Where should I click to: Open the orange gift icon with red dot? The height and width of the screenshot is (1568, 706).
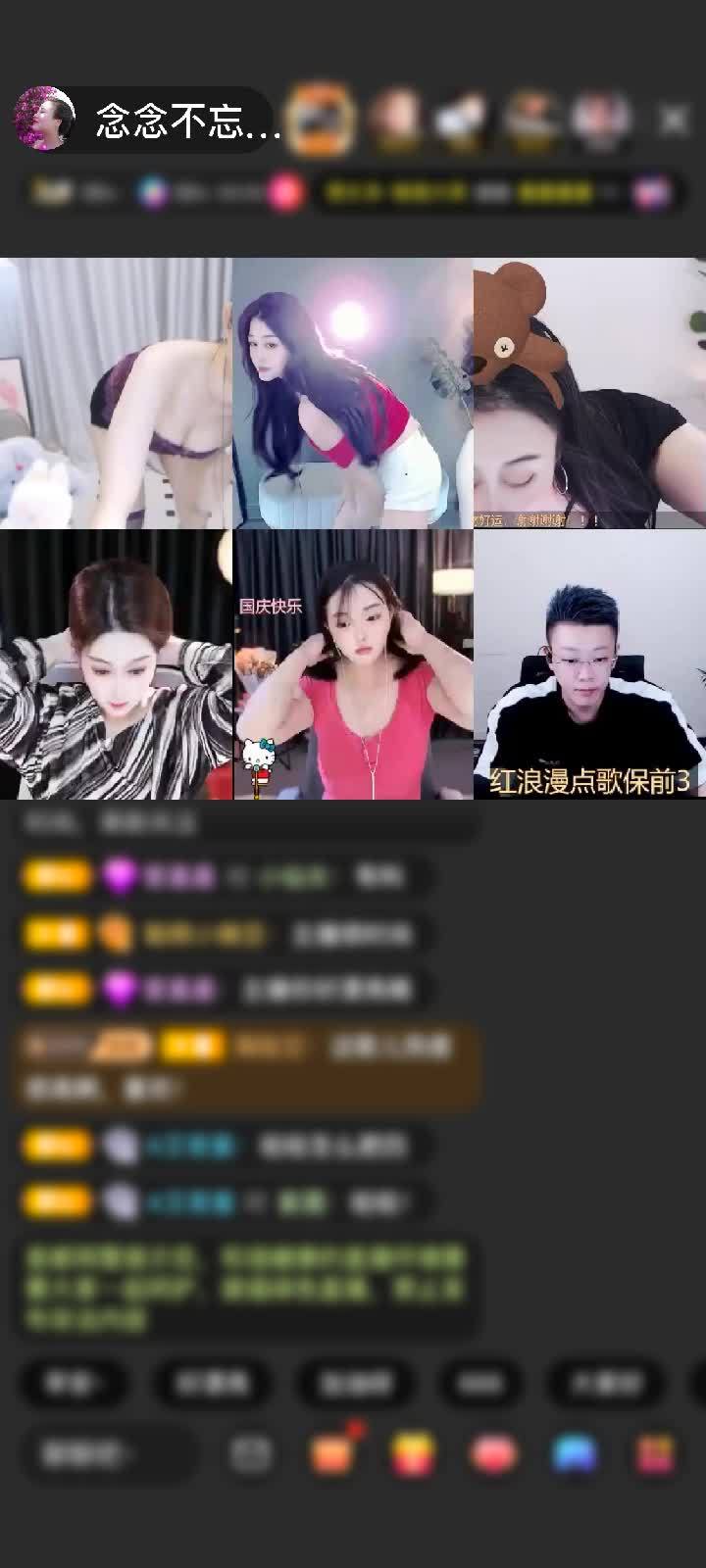tap(333, 1452)
